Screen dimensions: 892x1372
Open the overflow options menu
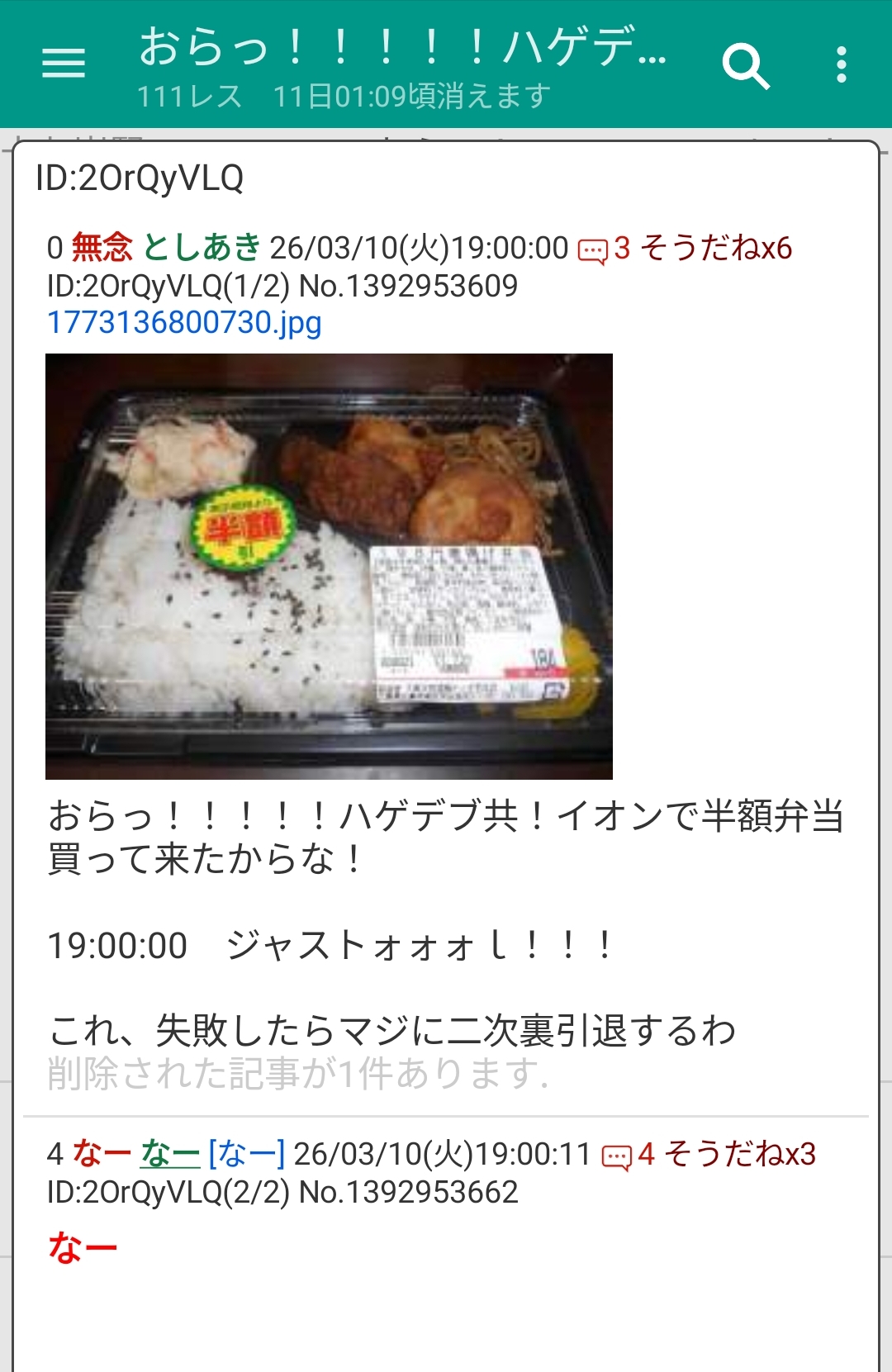(841, 64)
